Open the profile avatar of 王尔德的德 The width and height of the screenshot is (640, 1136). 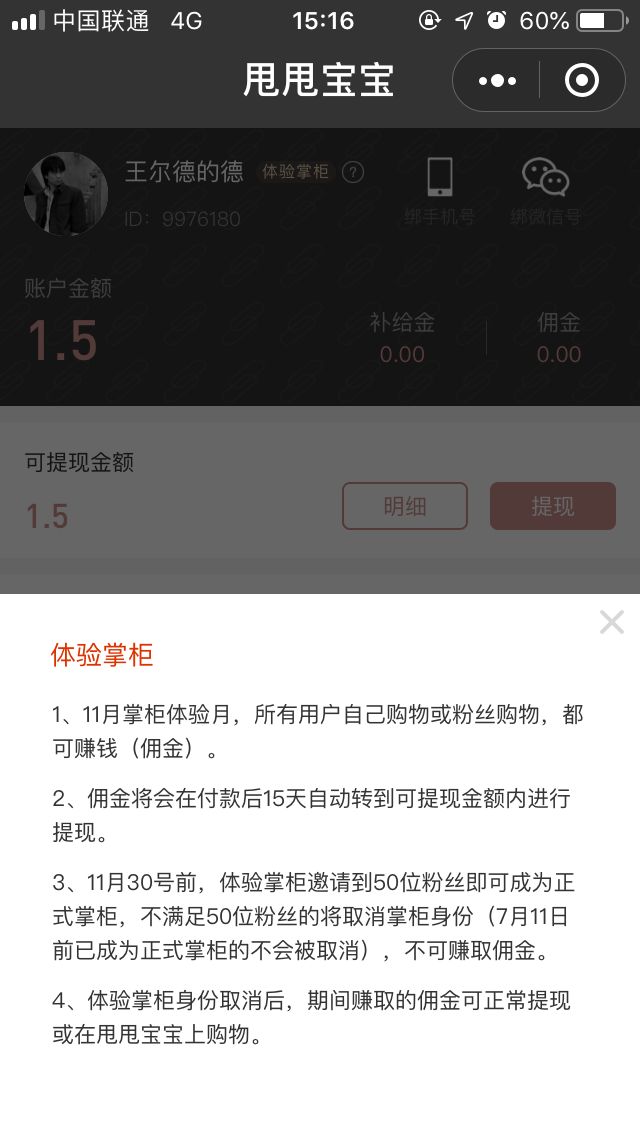point(66,194)
